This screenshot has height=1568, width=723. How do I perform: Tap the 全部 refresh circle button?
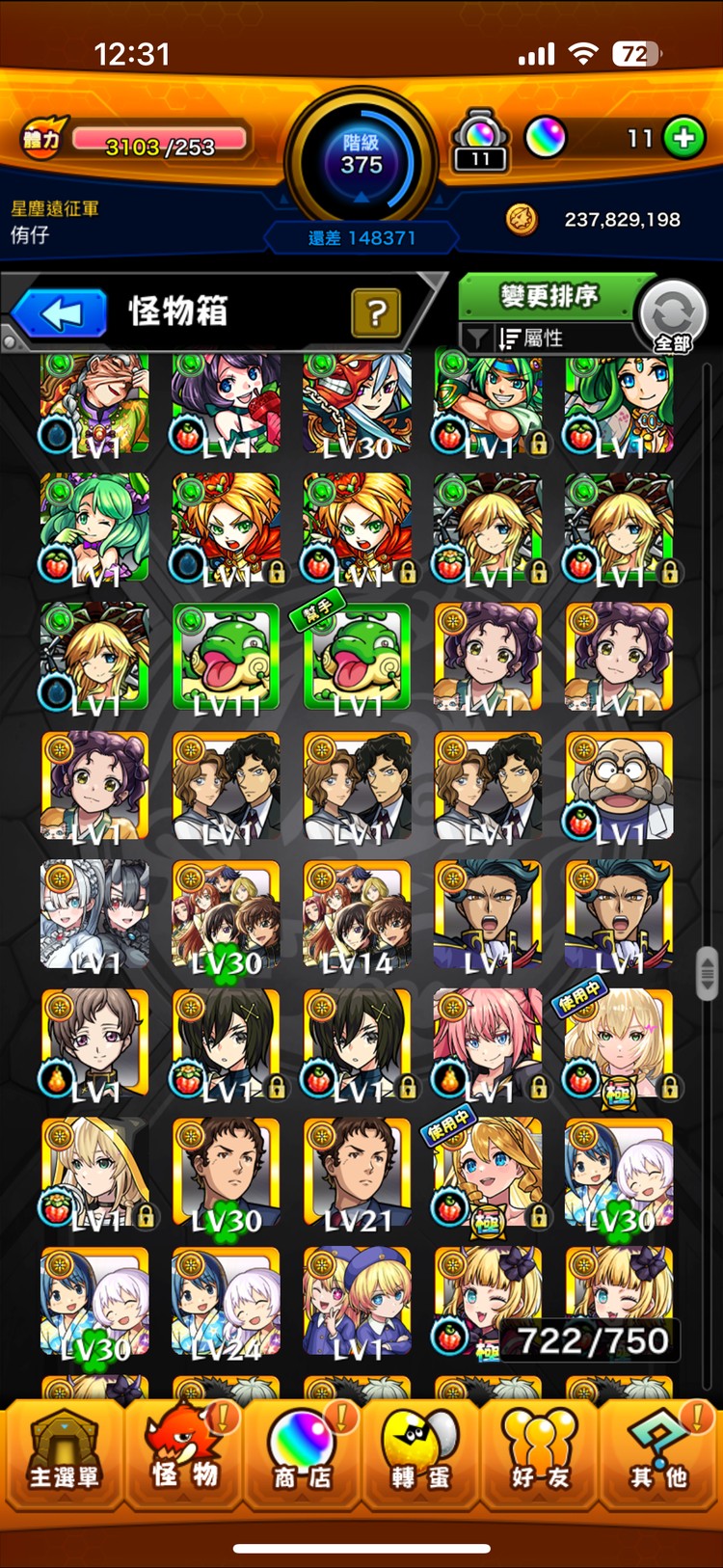pyautogui.click(x=672, y=316)
